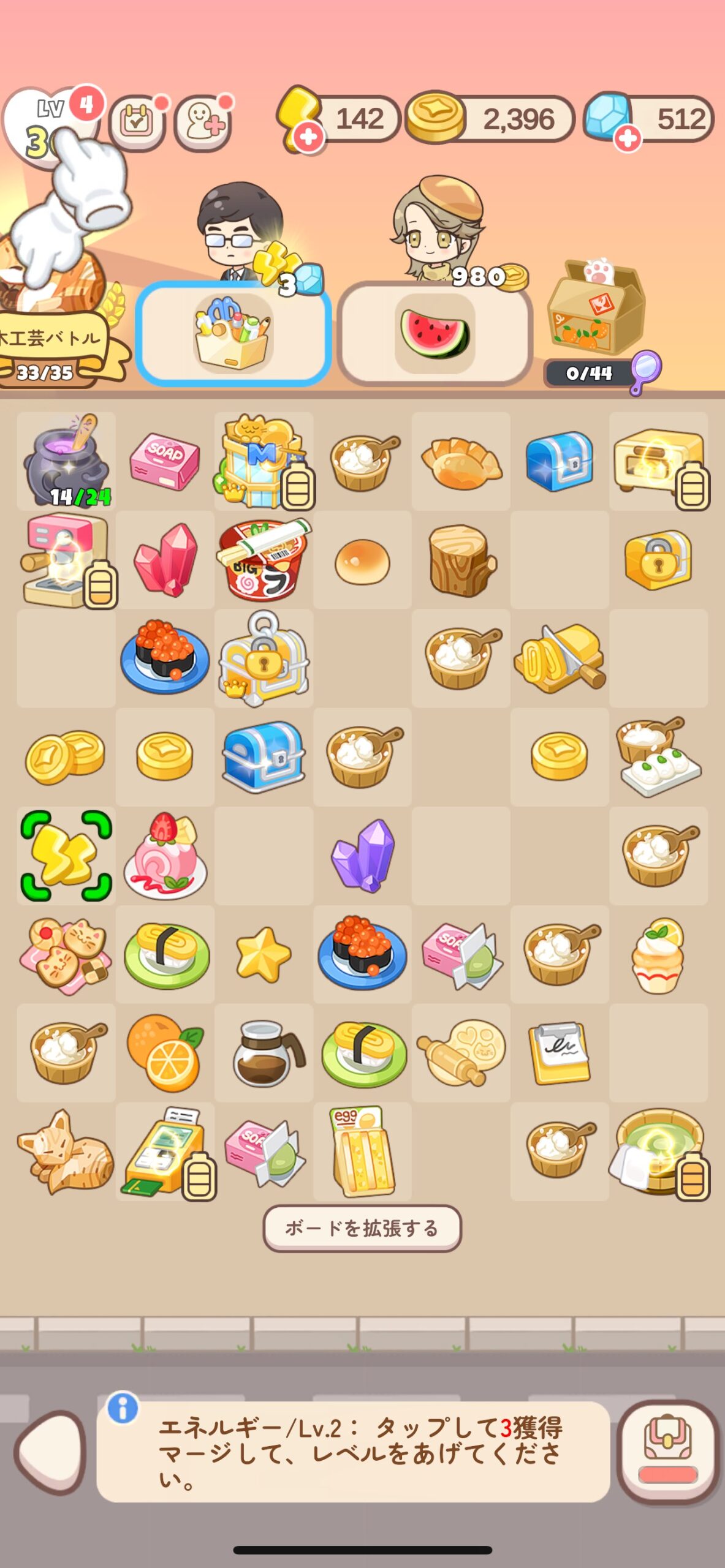Image resolution: width=725 pixels, height=1568 pixels.
Task: Tap the item info icon
Action: [123, 1408]
